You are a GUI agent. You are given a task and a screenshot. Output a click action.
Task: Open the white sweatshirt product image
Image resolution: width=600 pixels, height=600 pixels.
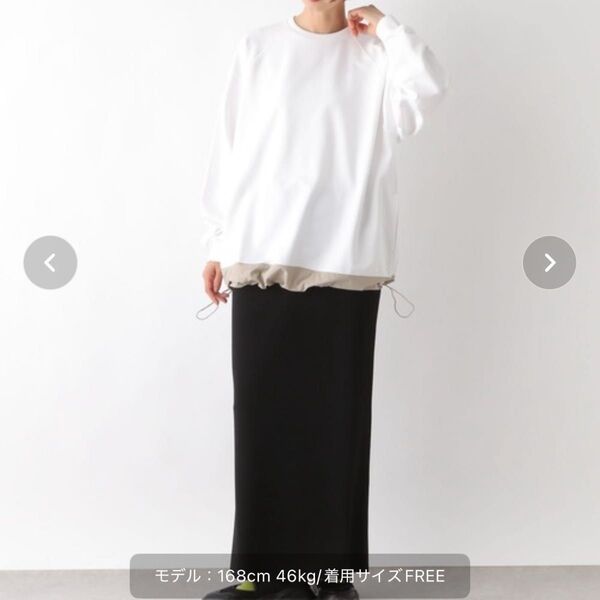(300, 160)
